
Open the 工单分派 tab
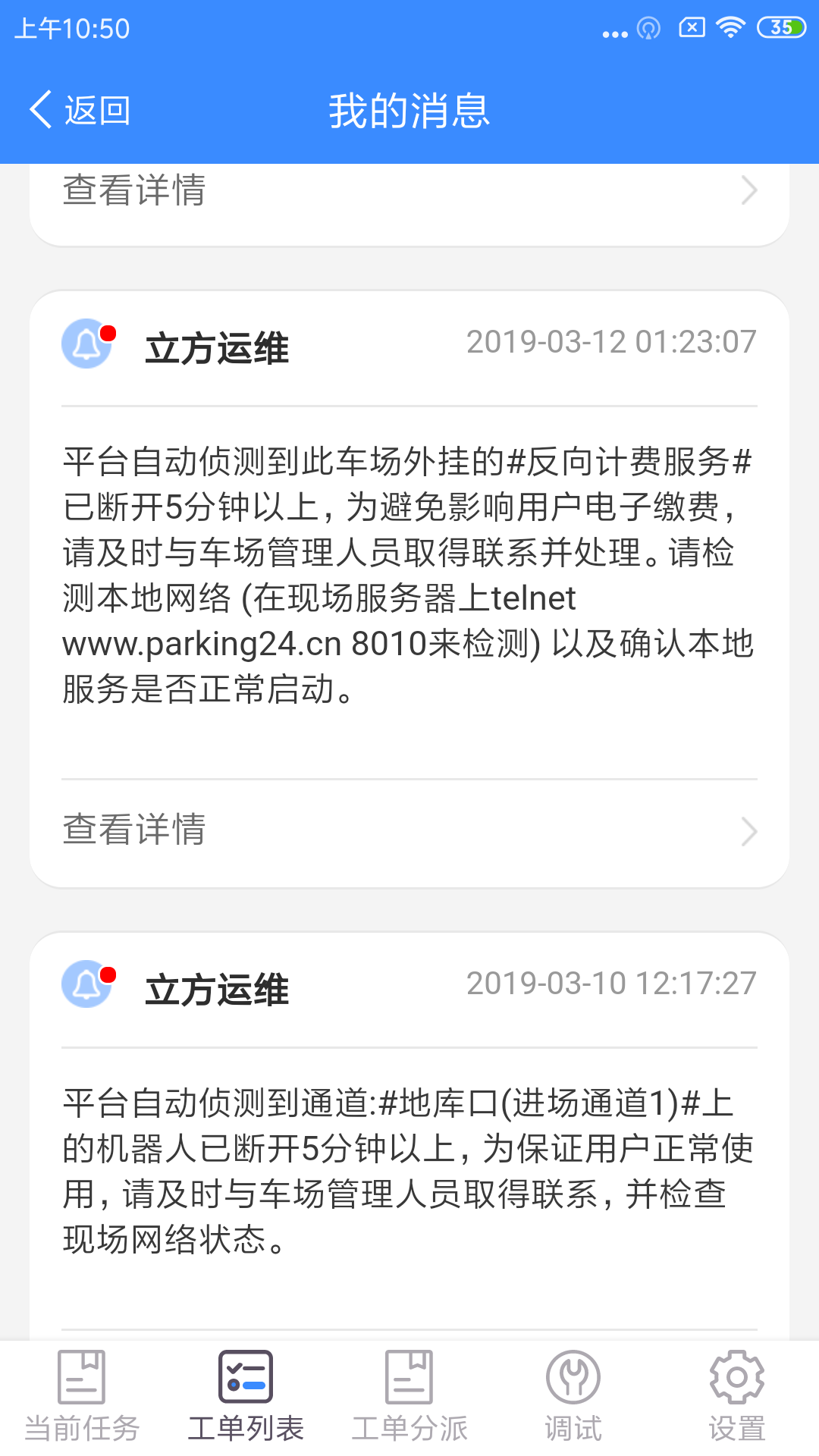coord(409,1397)
